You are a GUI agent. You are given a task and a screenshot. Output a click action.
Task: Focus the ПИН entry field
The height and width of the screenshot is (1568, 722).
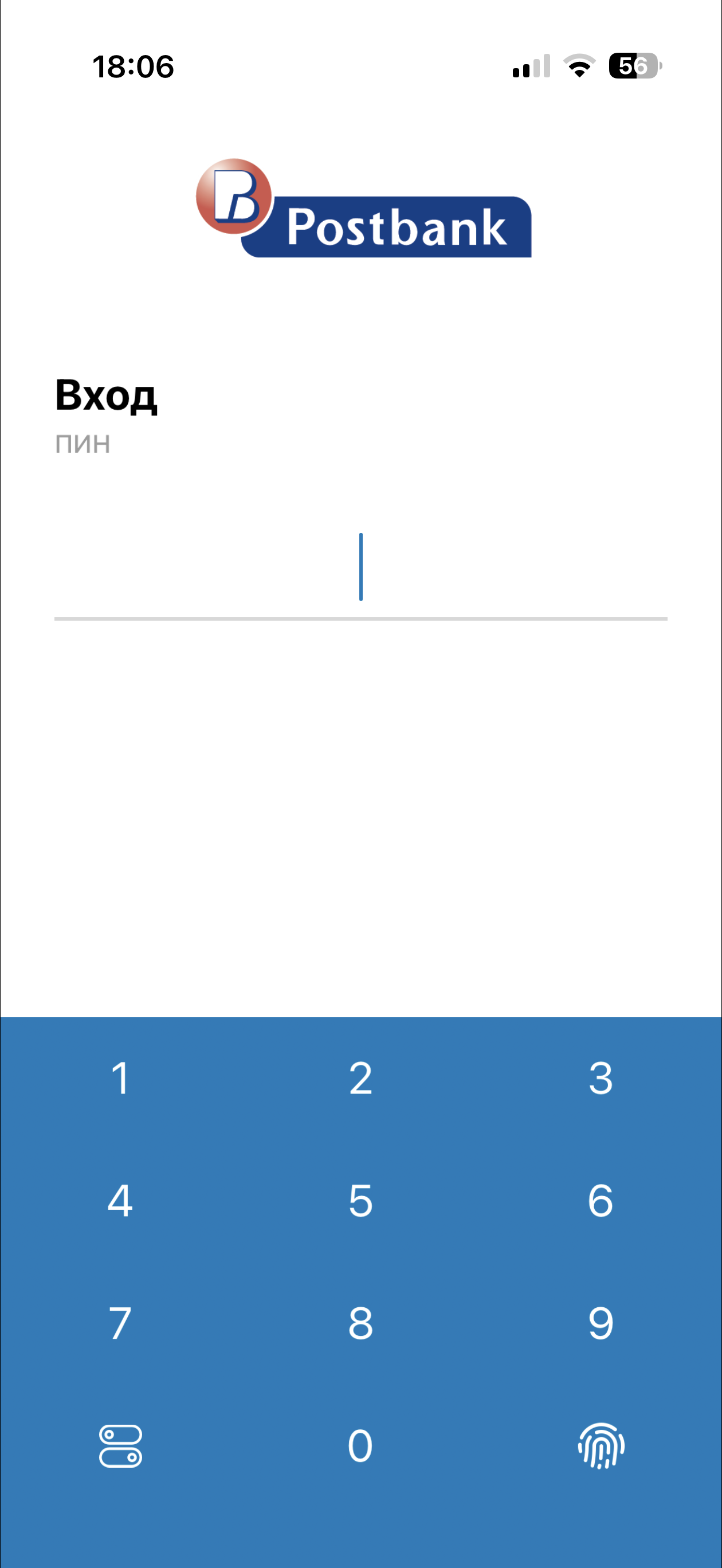(360, 568)
